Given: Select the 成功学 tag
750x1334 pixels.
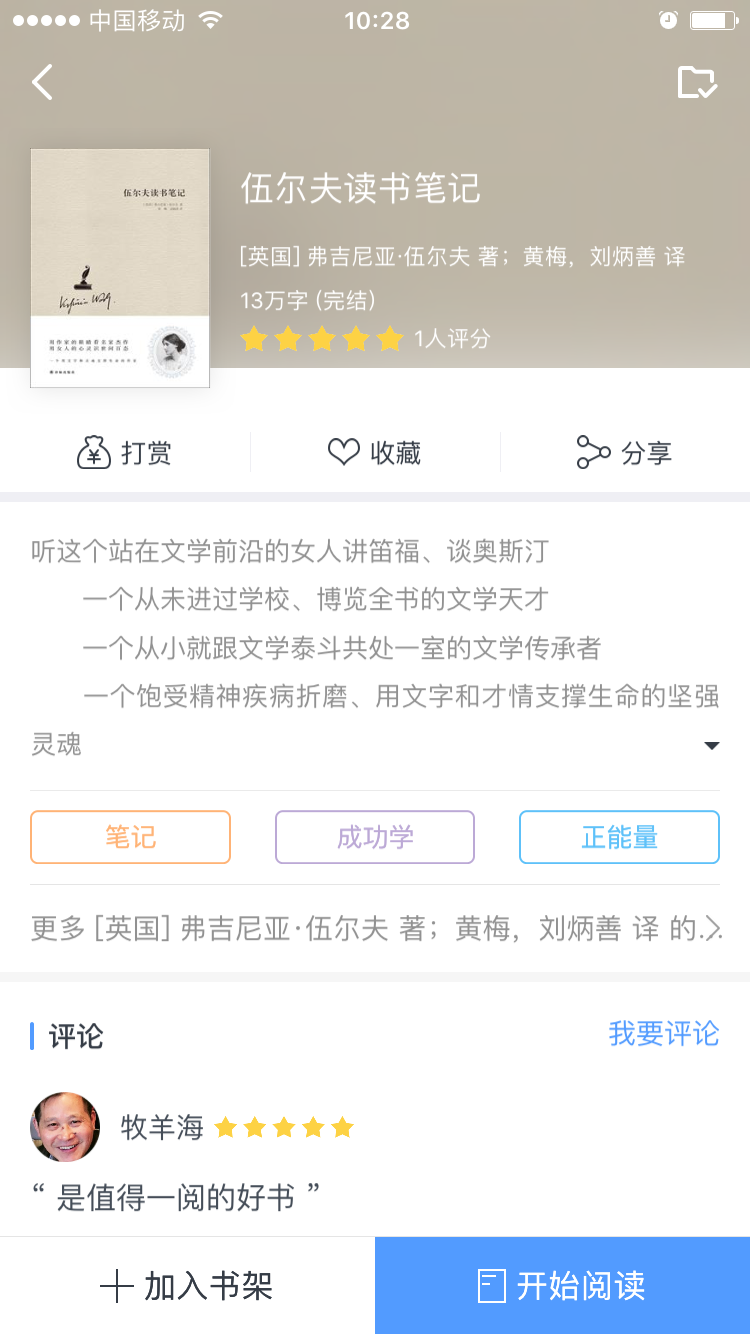Looking at the screenshot, I should click(x=374, y=837).
